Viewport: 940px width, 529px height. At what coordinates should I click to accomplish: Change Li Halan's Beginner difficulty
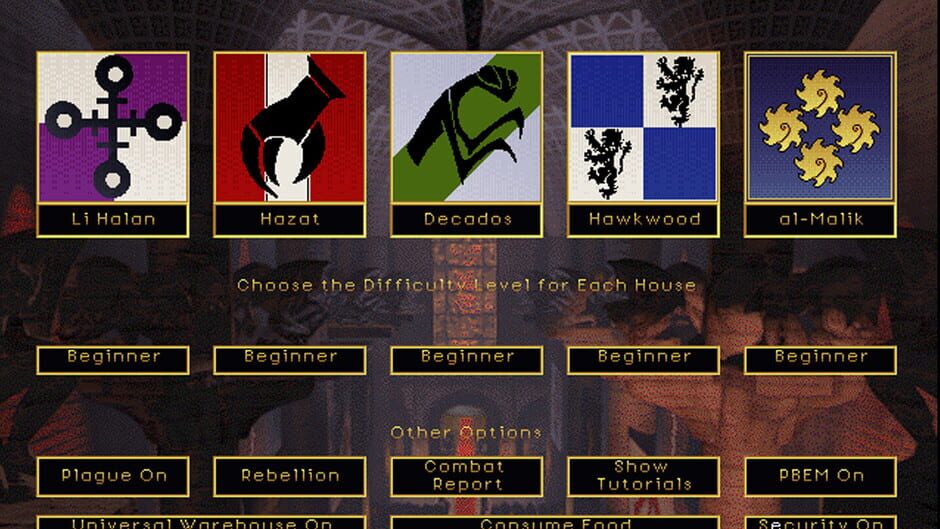[113, 359]
